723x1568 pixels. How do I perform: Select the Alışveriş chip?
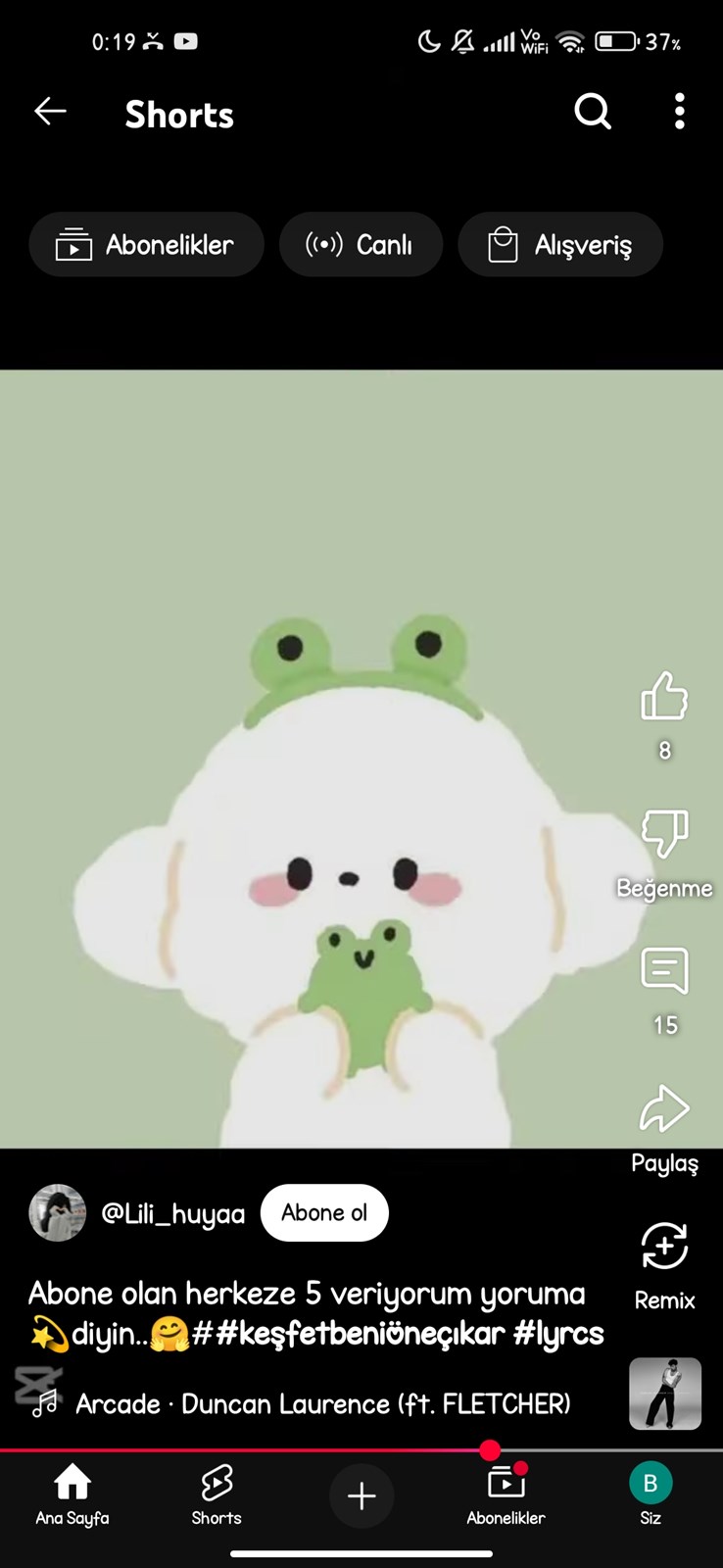coord(560,244)
